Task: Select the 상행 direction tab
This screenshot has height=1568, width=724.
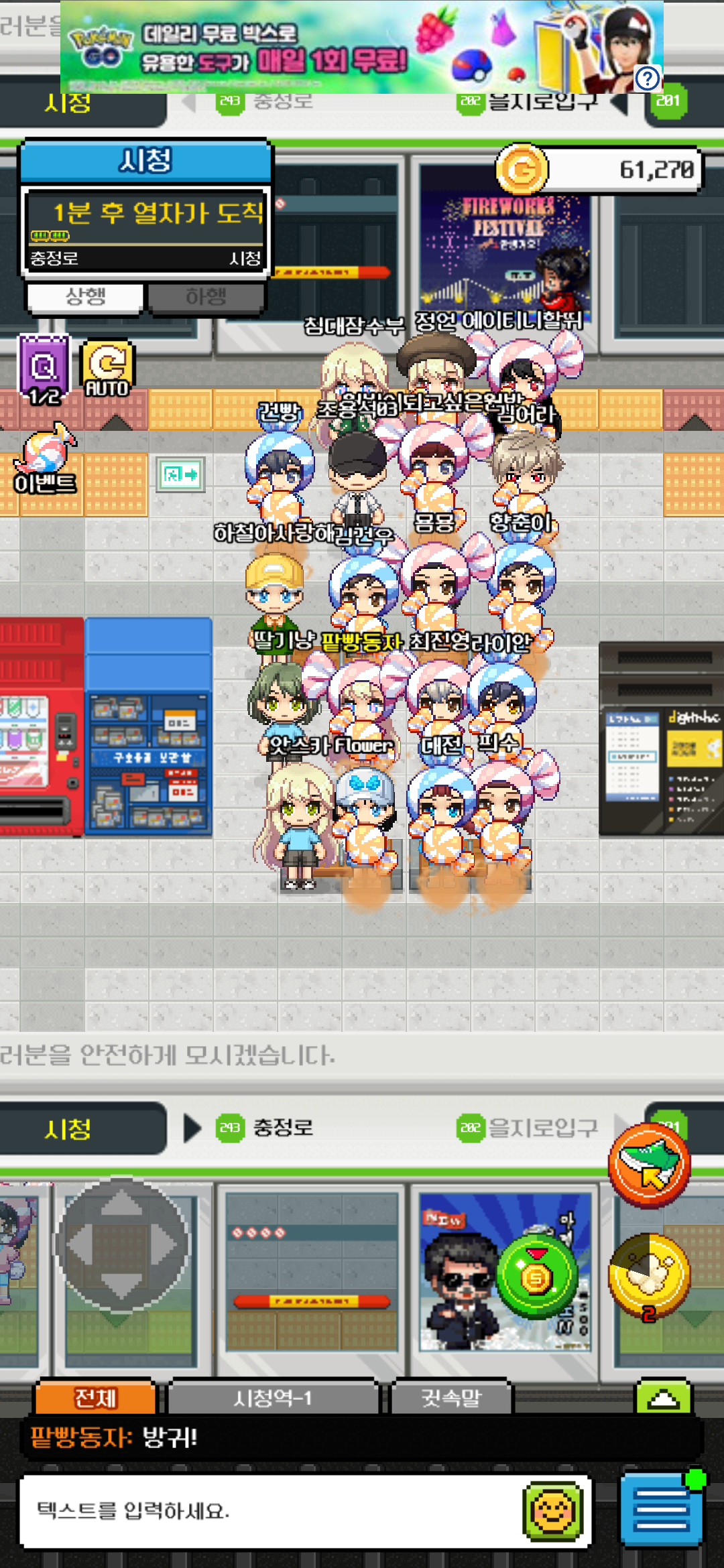Action: (85, 297)
